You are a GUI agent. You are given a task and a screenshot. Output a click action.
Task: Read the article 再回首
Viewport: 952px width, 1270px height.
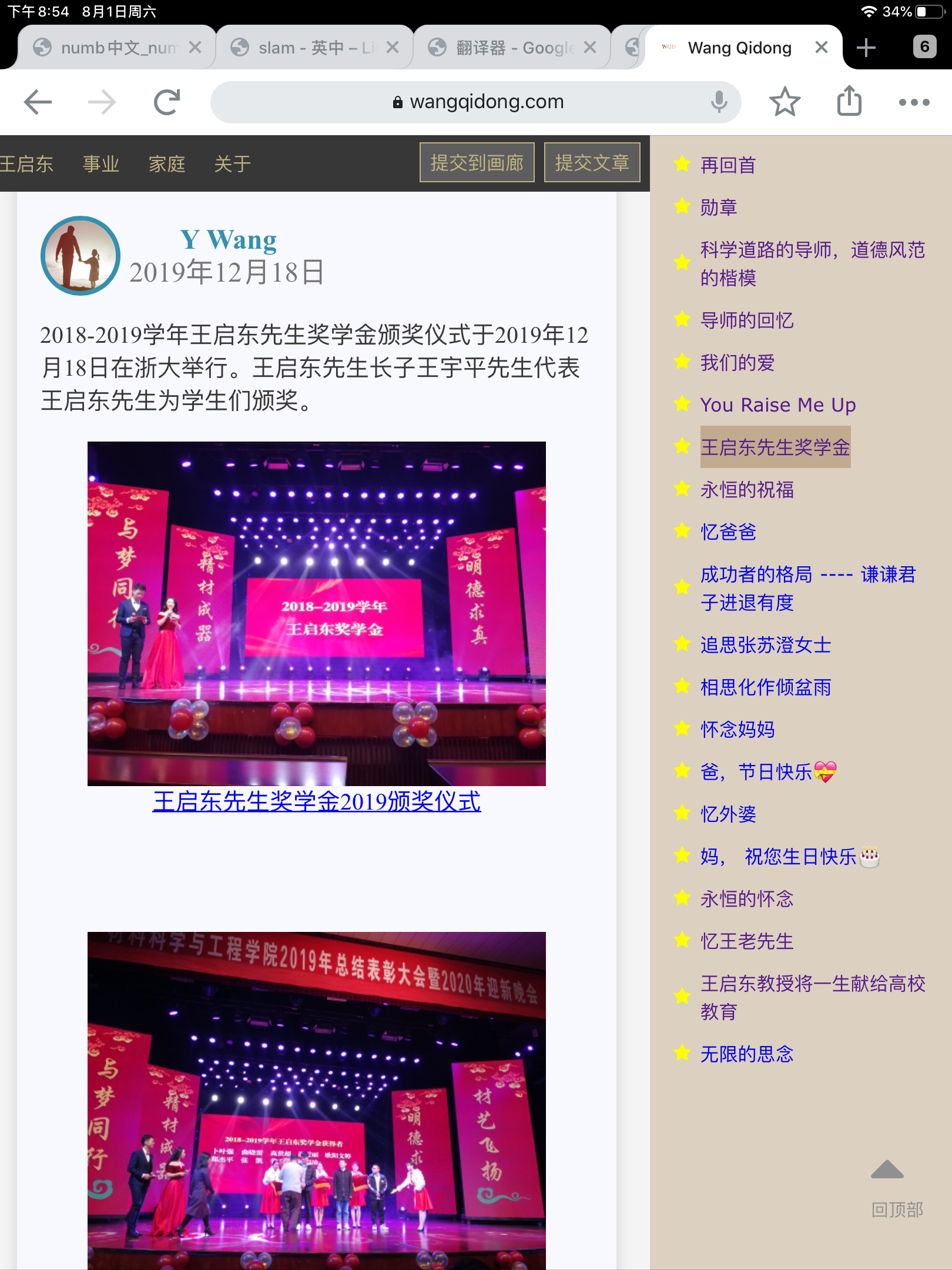tap(728, 165)
